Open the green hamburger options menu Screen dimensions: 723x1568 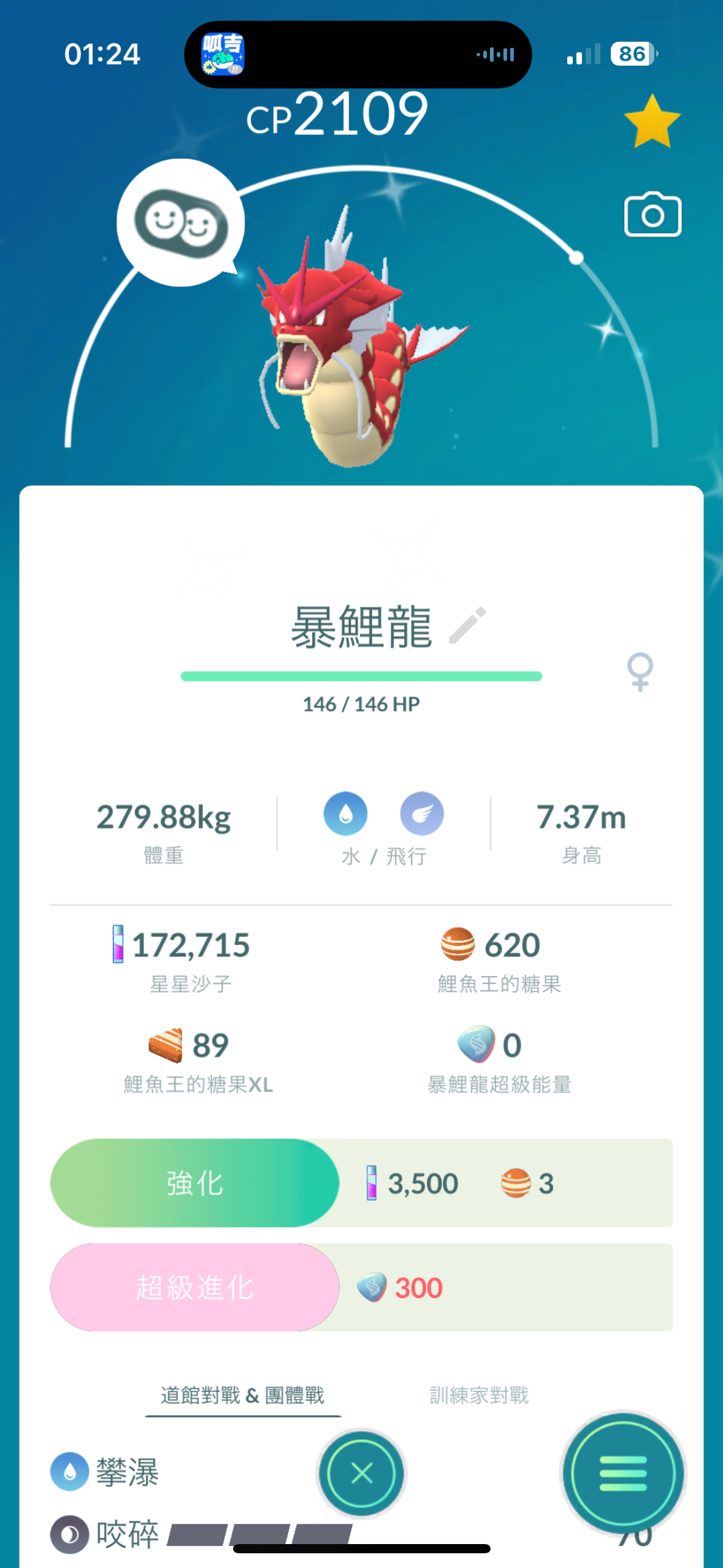623,1474
